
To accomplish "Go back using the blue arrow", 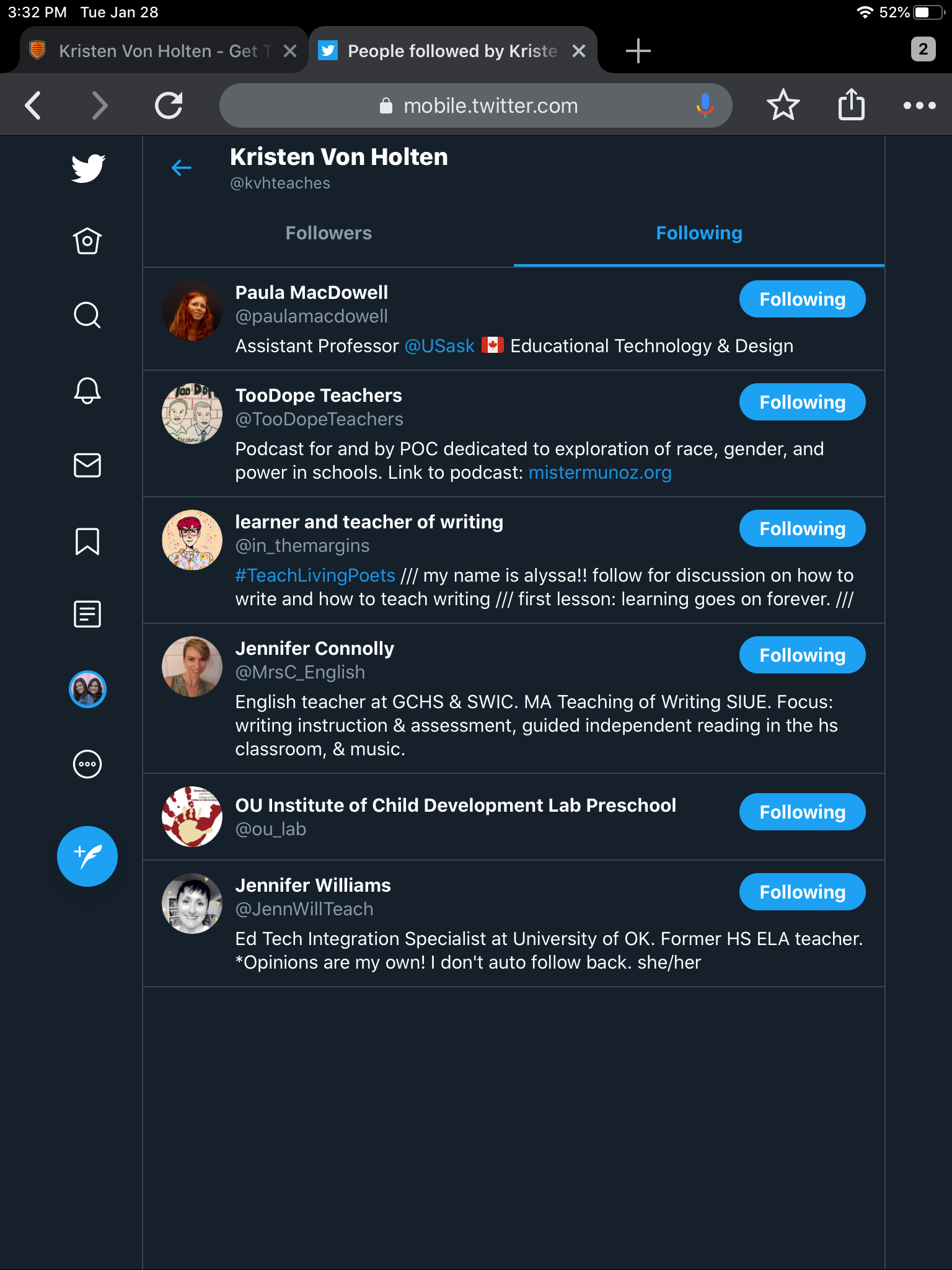I will [x=181, y=167].
